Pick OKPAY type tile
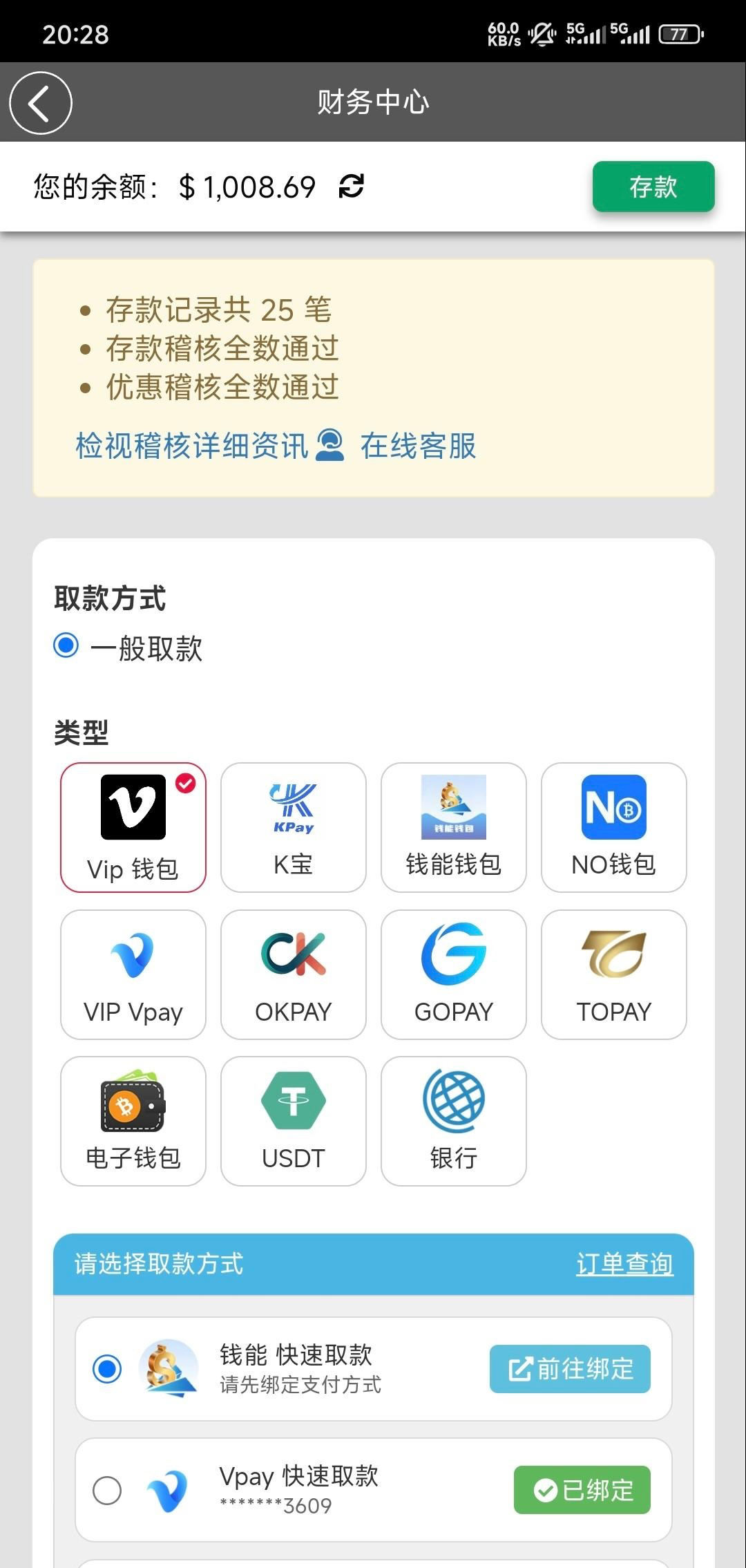Image resolution: width=746 pixels, height=1568 pixels. 294,974
